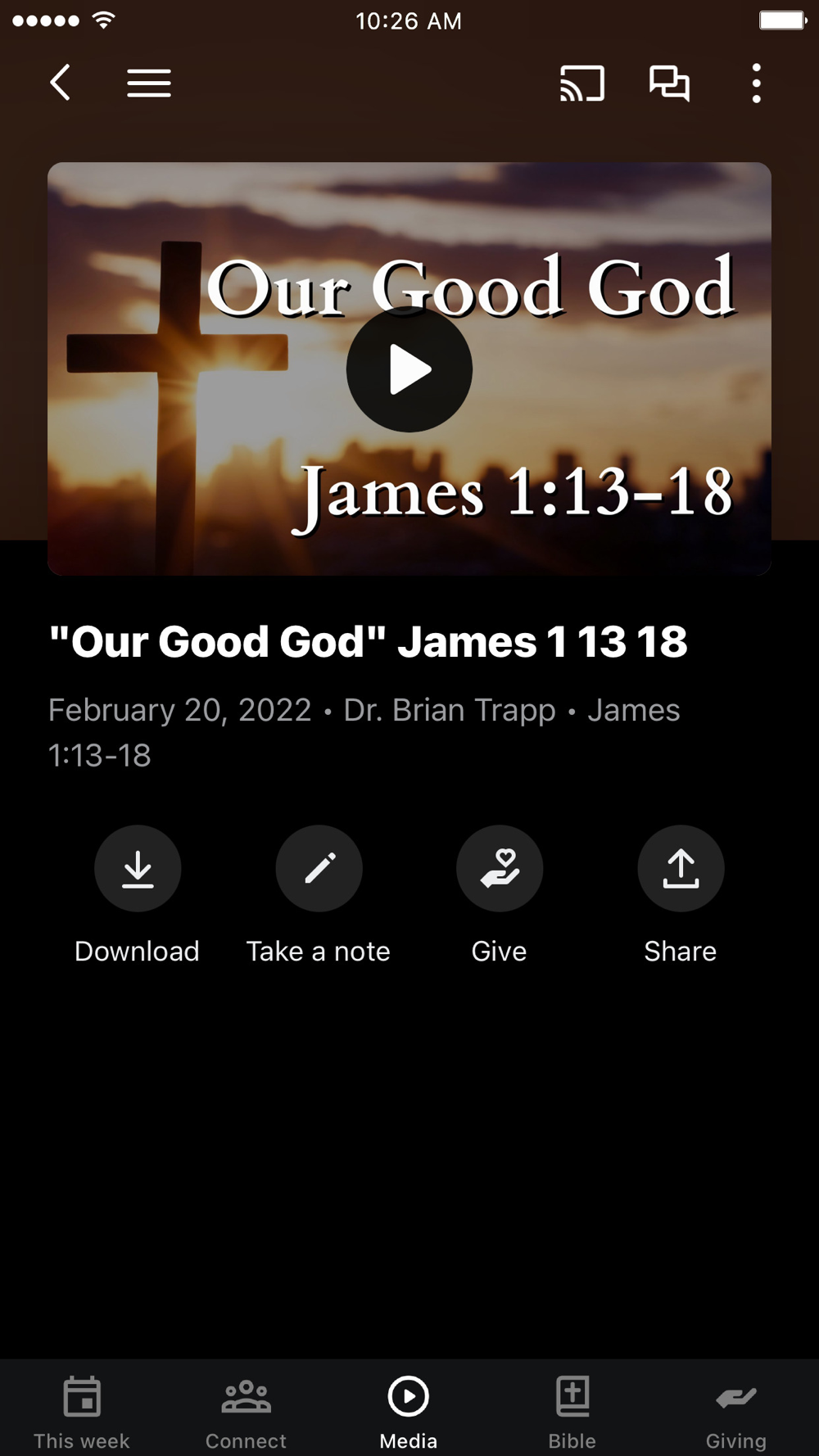Open the three-dot overflow menu
The width and height of the screenshot is (819, 1456).
pyautogui.click(x=756, y=83)
